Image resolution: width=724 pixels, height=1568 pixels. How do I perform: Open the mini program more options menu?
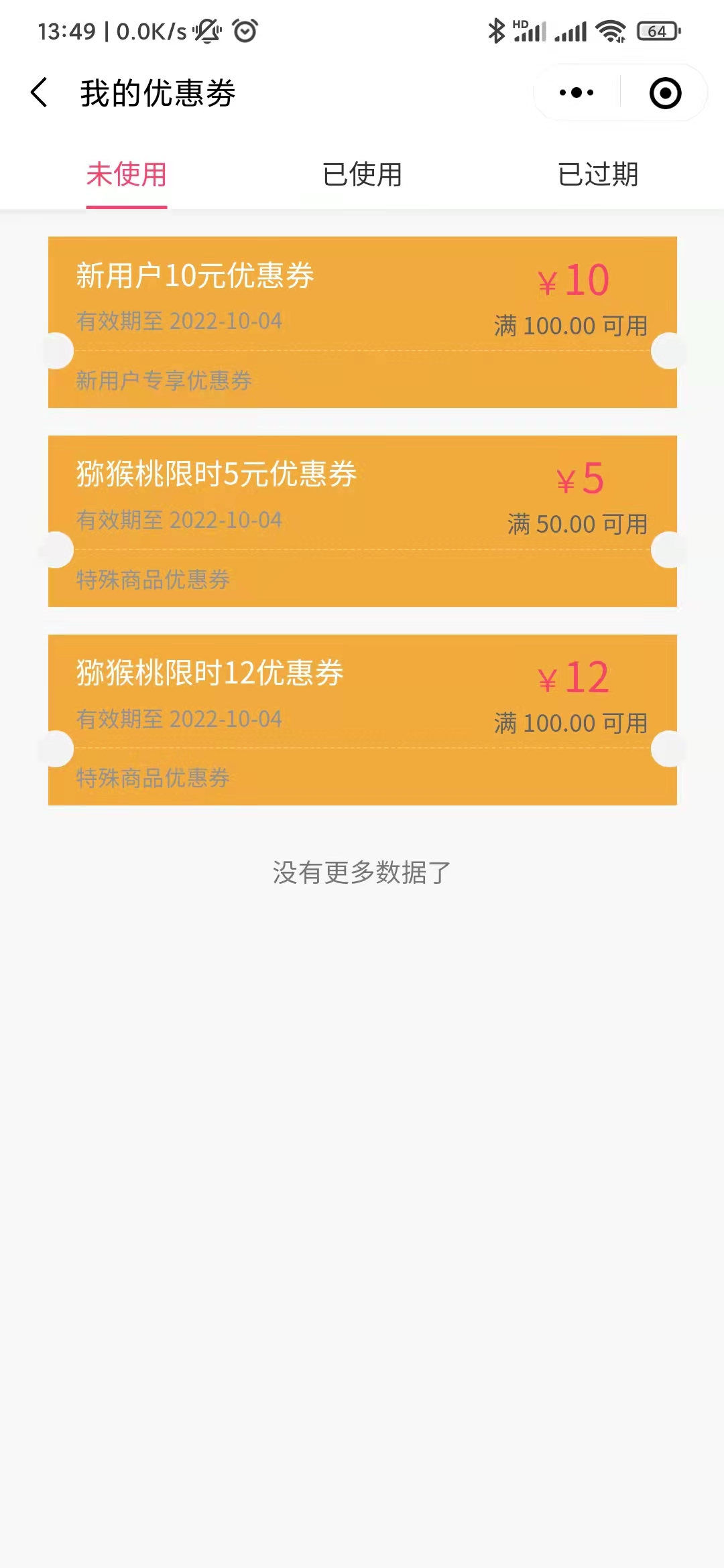(577, 92)
